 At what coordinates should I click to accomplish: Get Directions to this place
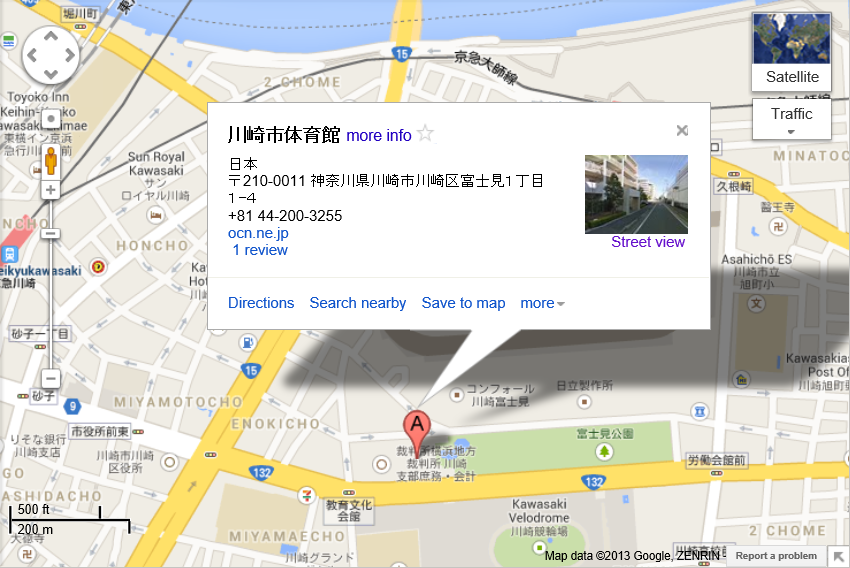point(261,303)
